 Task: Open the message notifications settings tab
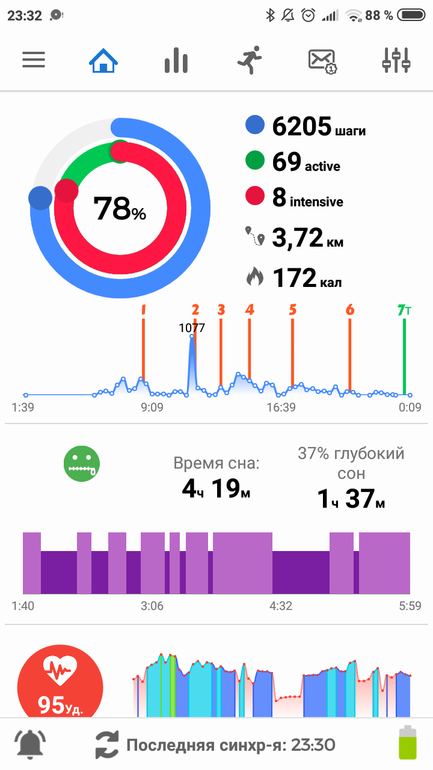pos(323,61)
